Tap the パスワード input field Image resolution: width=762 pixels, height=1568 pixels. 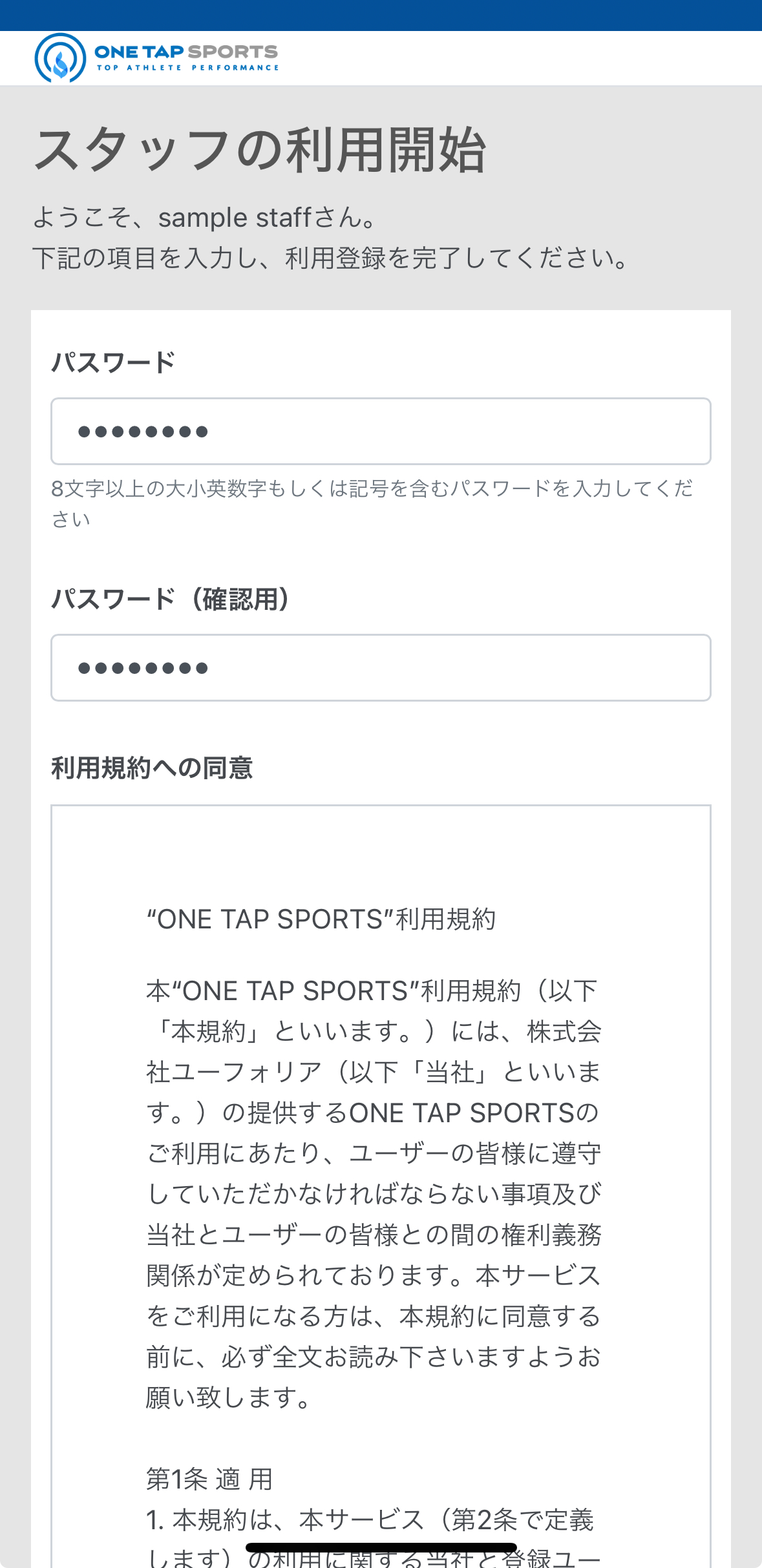coord(381,431)
